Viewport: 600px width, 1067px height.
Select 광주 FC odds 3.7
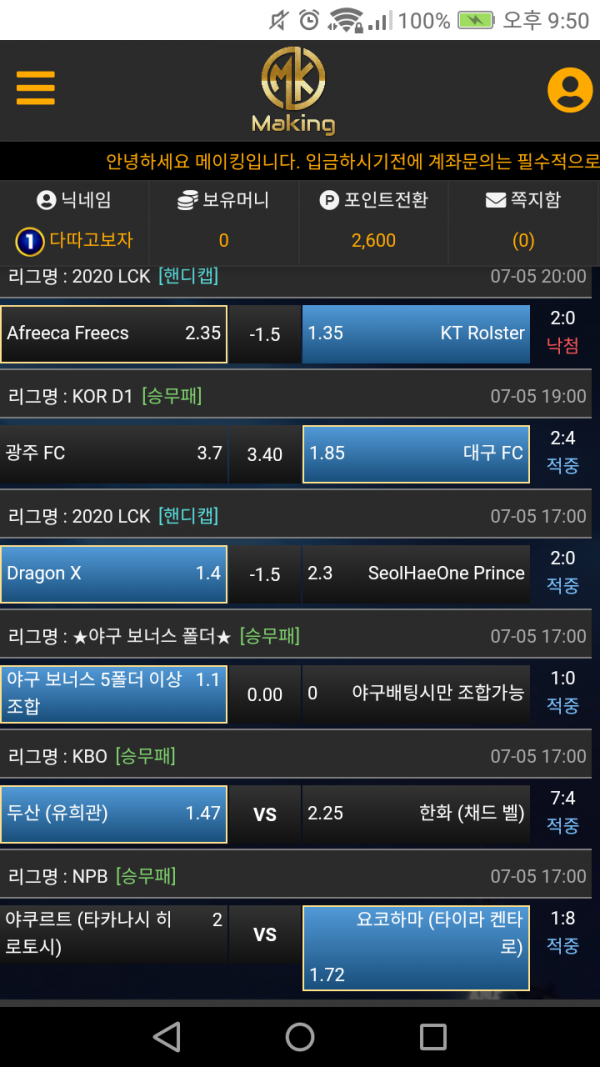(114, 454)
